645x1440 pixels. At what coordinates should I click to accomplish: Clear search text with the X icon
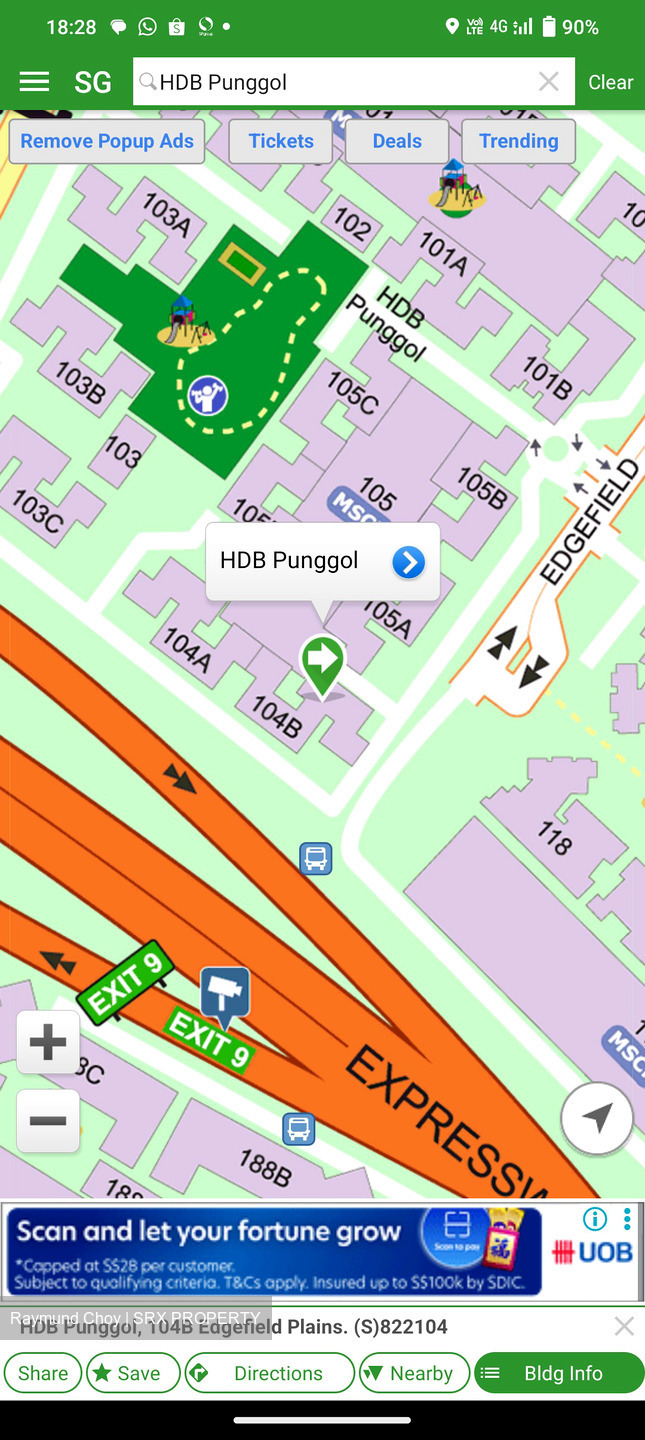tap(549, 82)
